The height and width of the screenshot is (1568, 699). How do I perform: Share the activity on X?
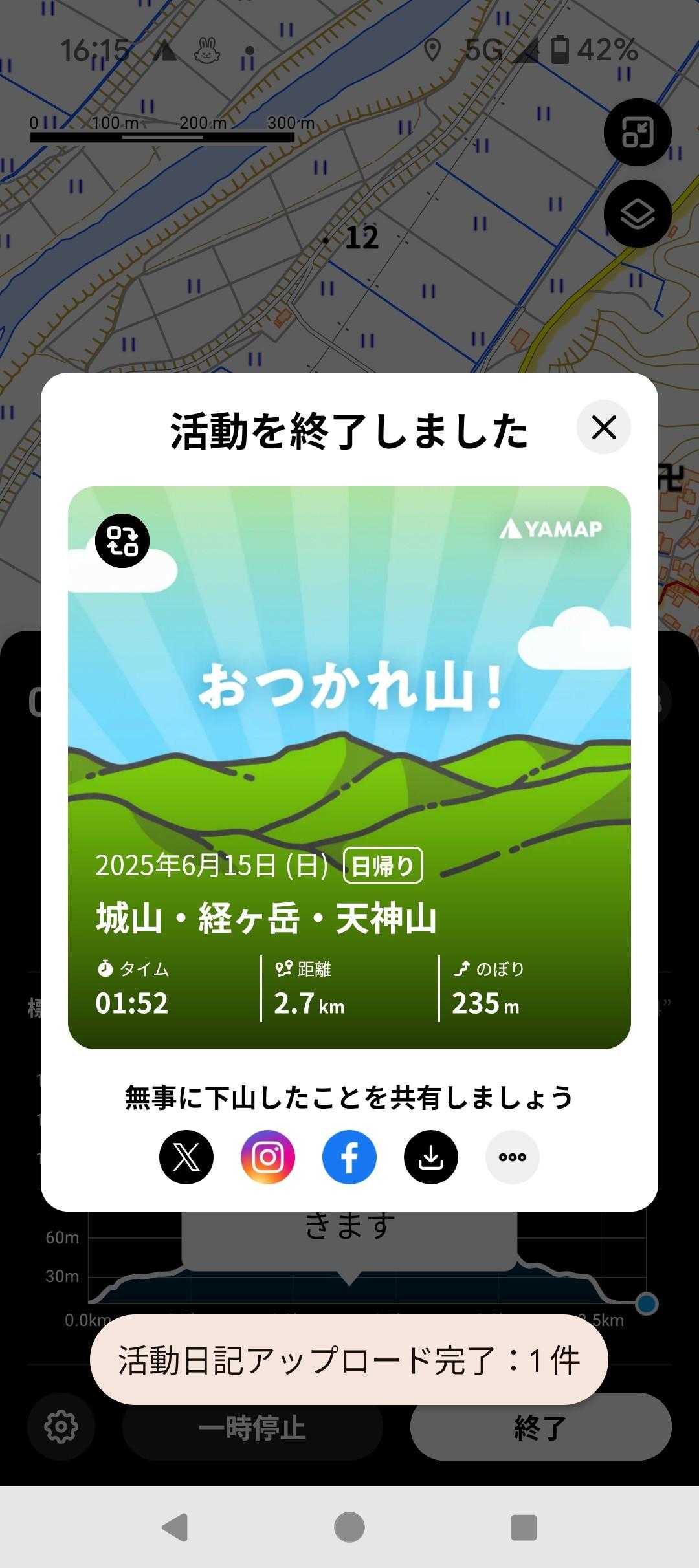[x=186, y=1157]
